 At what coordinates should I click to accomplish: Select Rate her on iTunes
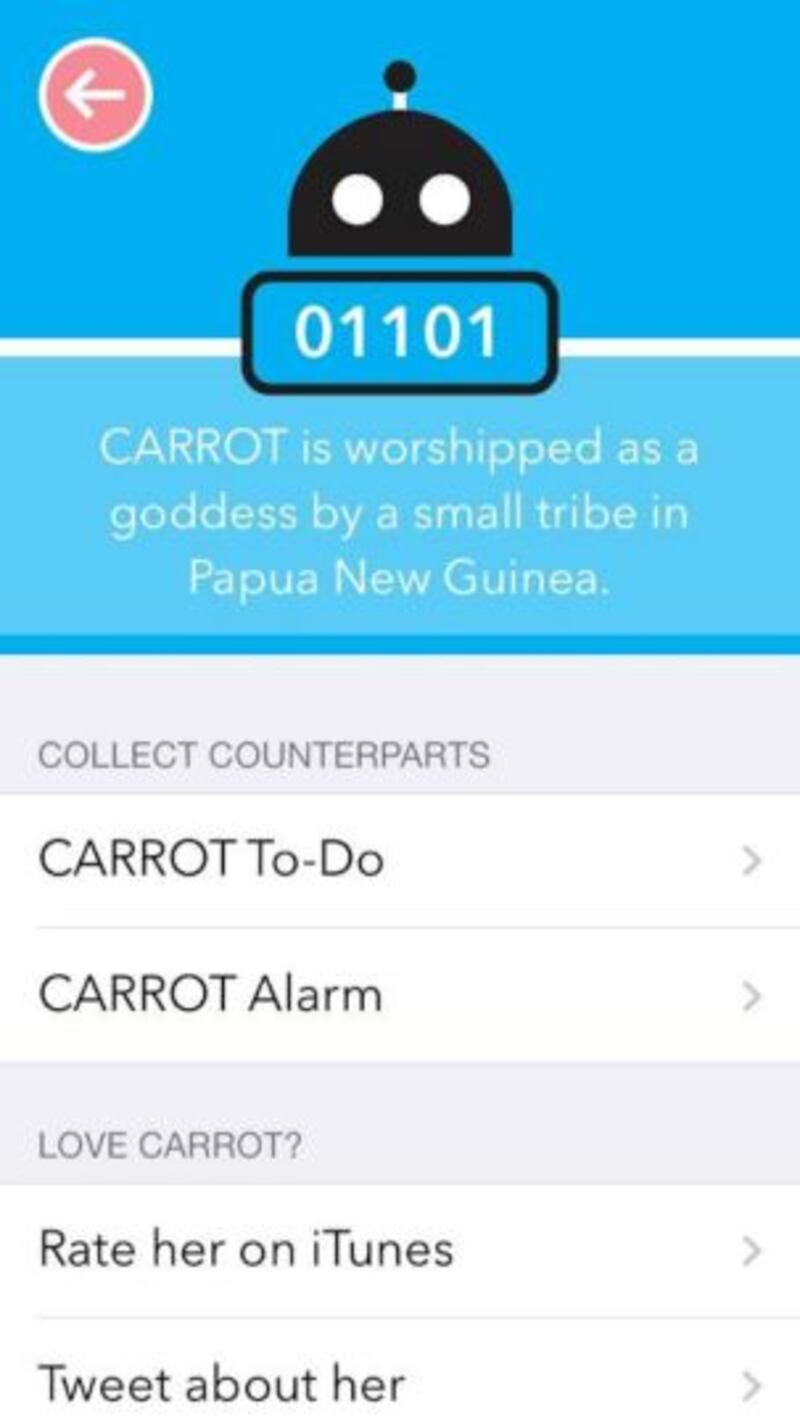point(400,1251)
